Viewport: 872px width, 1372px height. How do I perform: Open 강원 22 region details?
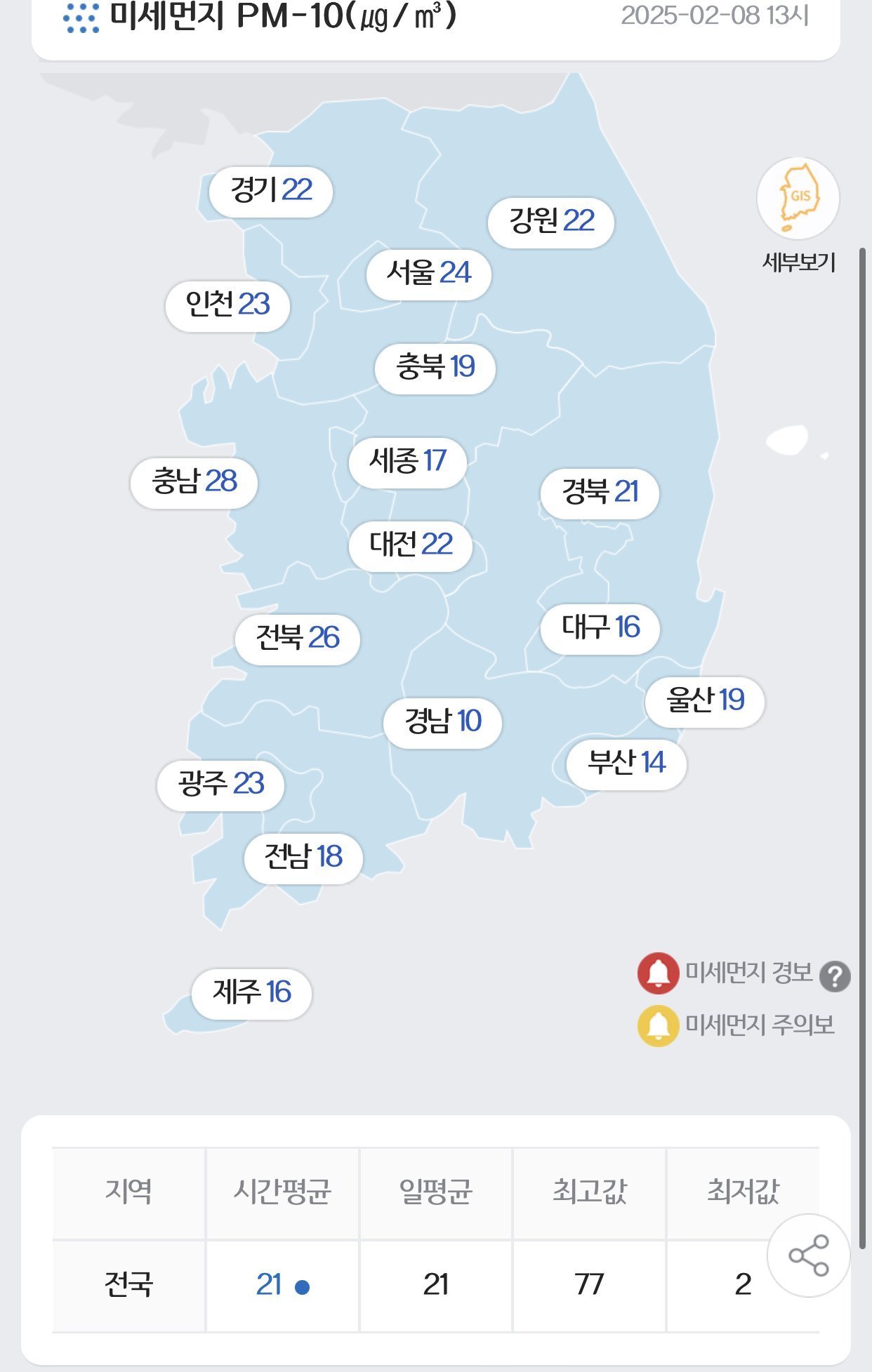(551, 222)
